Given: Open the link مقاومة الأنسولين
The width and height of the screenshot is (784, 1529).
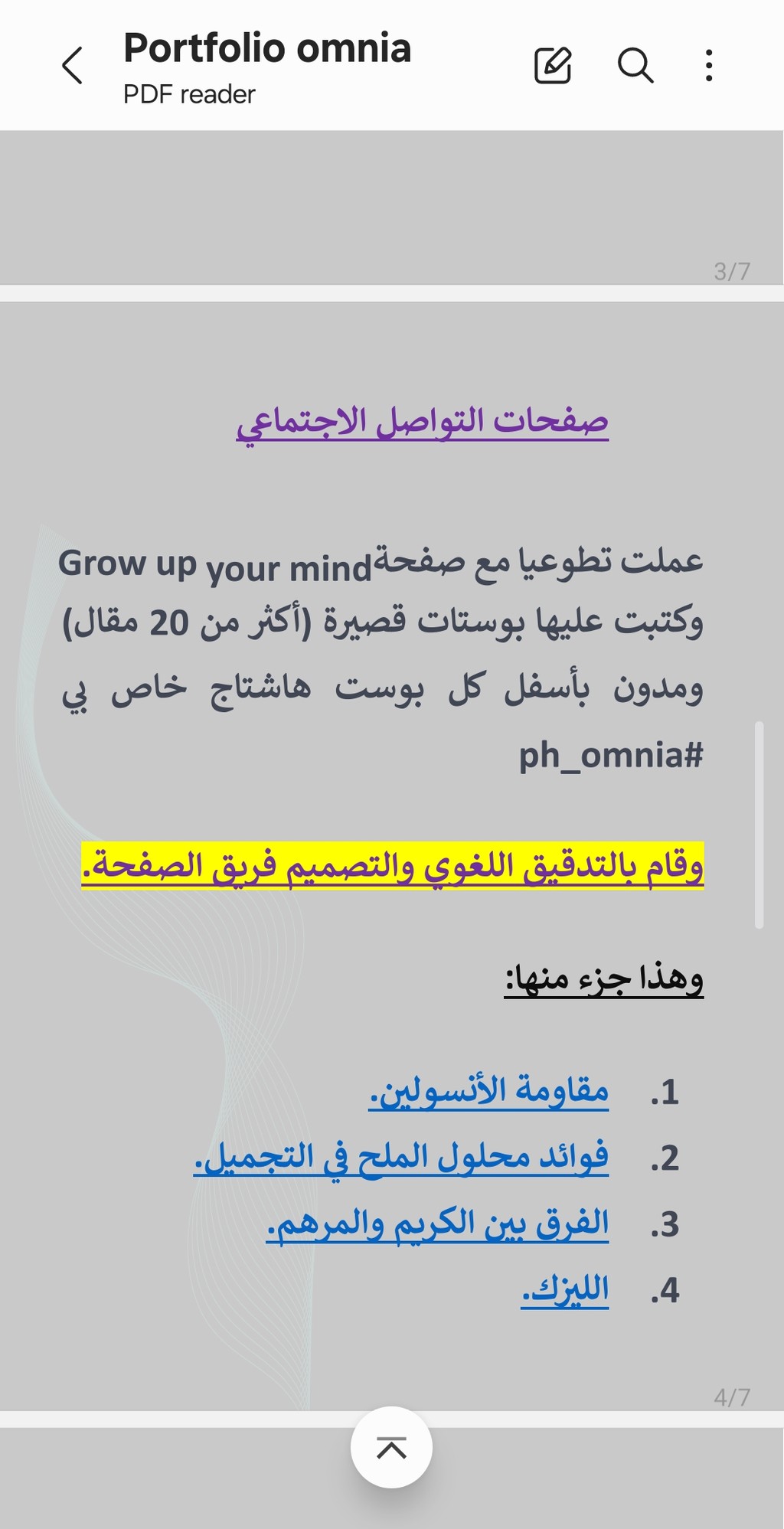Looking at the screenshot, I should pos(489,1091).
